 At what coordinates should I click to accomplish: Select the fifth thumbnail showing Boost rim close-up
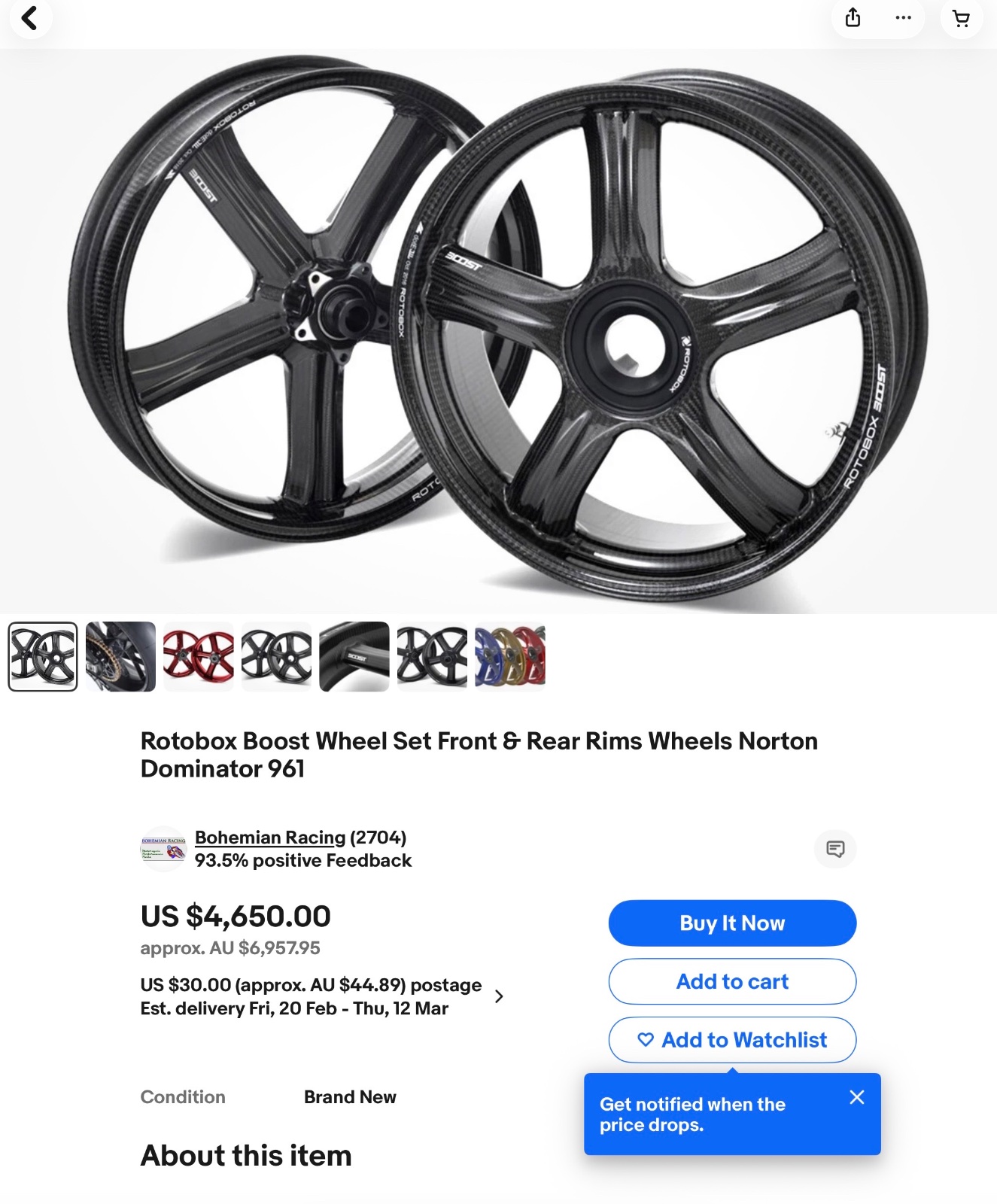354,656
